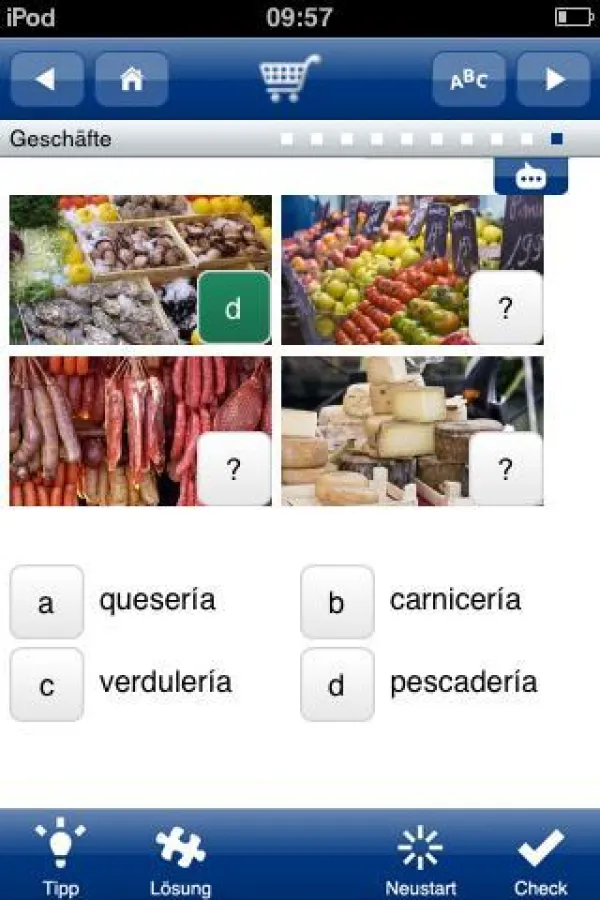The width and height of the screenshot is (600, 900).
Task: Tap the green d box on seafood photo
Action: tap(234, 308)
